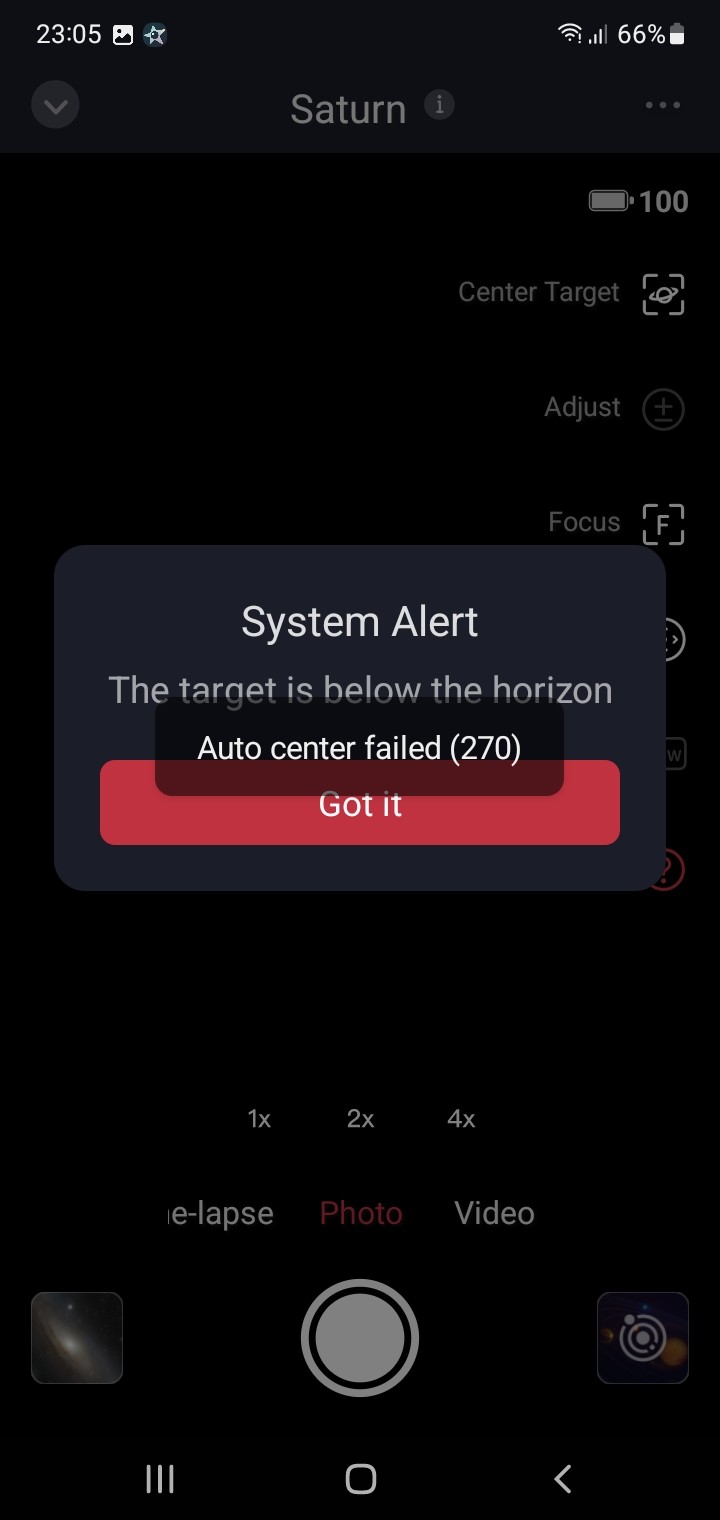Collapse the view with the down chevron
The width and height of the screenshot is (720, 1520).
tap(55, 105)
